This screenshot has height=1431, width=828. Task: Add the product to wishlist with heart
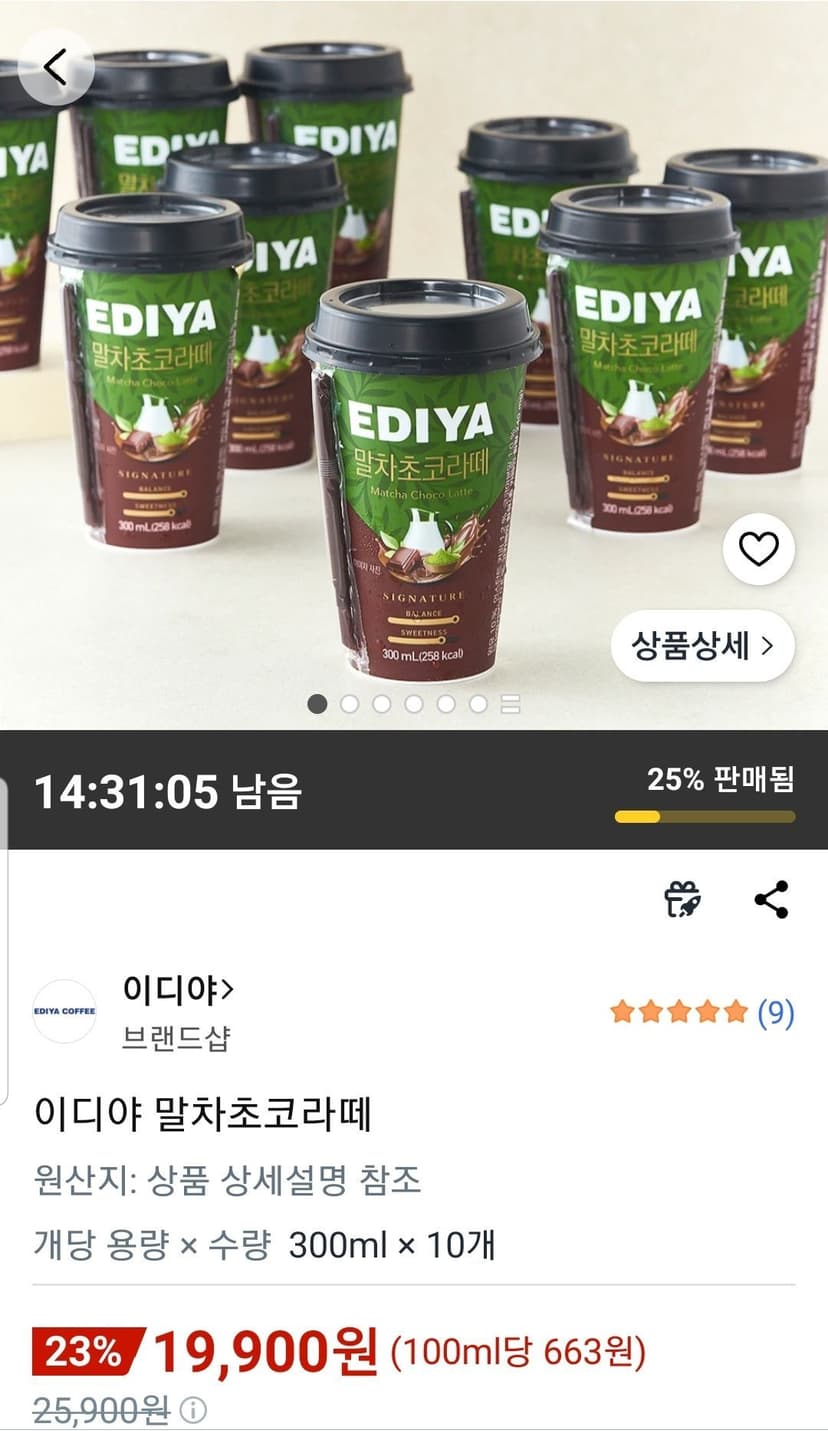pyautogui.click(x=759, y=549)
